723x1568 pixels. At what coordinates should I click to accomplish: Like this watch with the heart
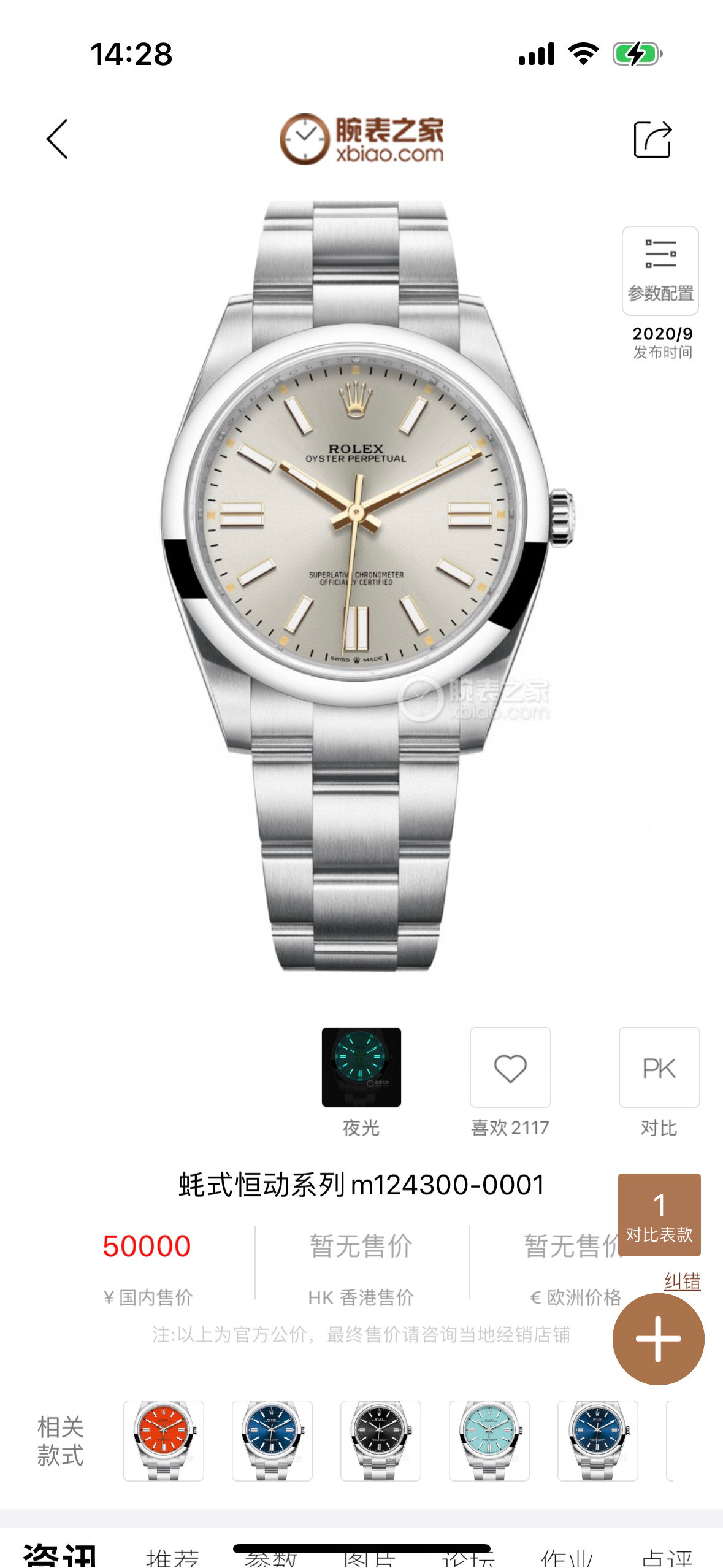(510, 1068)
